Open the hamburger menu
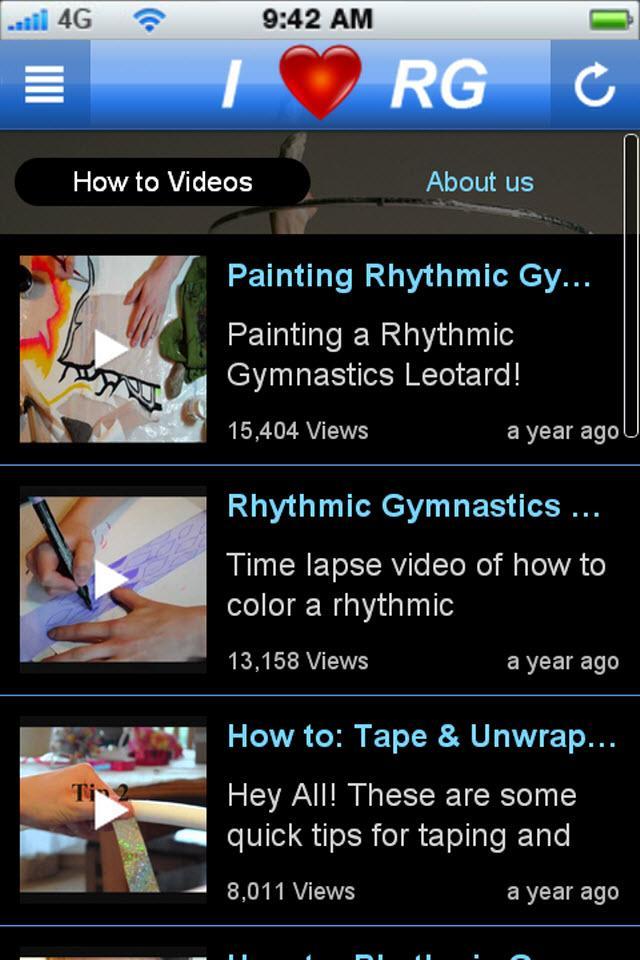This screenshot has height=960, width=640. point(44,85)
